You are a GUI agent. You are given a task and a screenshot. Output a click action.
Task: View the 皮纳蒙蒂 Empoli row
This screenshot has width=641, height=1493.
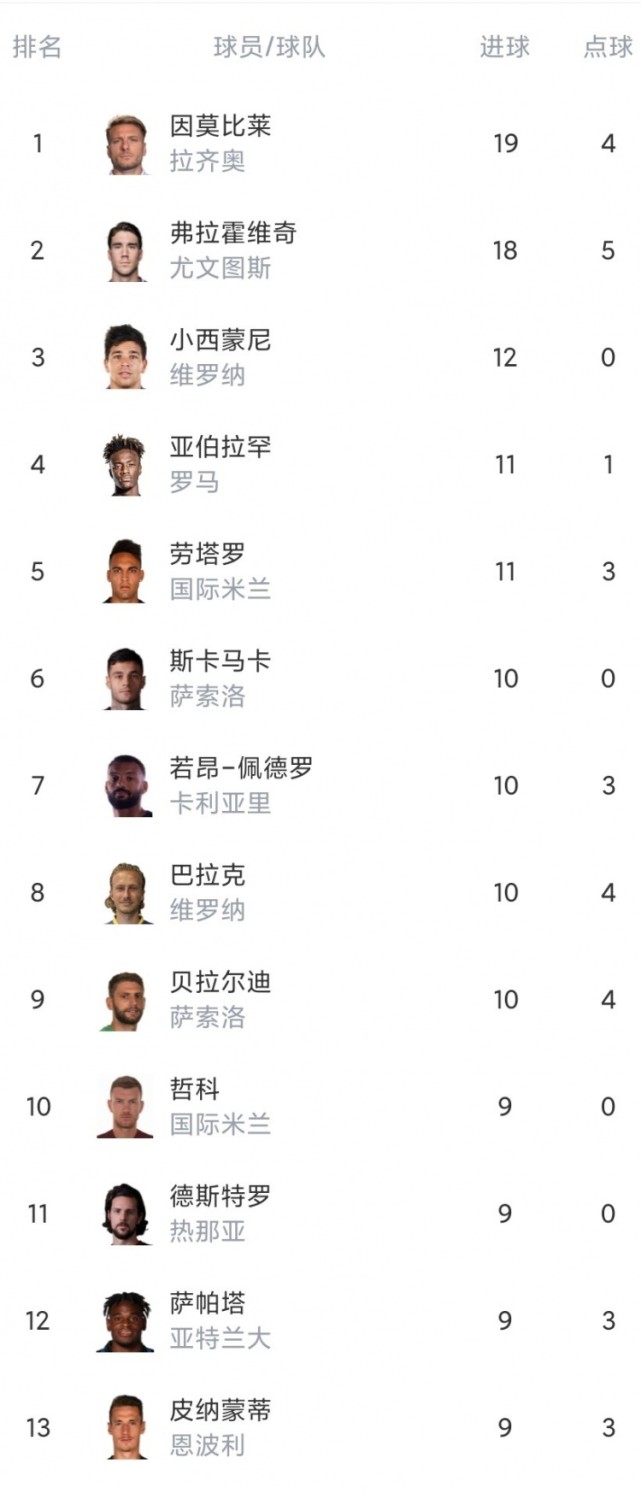220,1411
